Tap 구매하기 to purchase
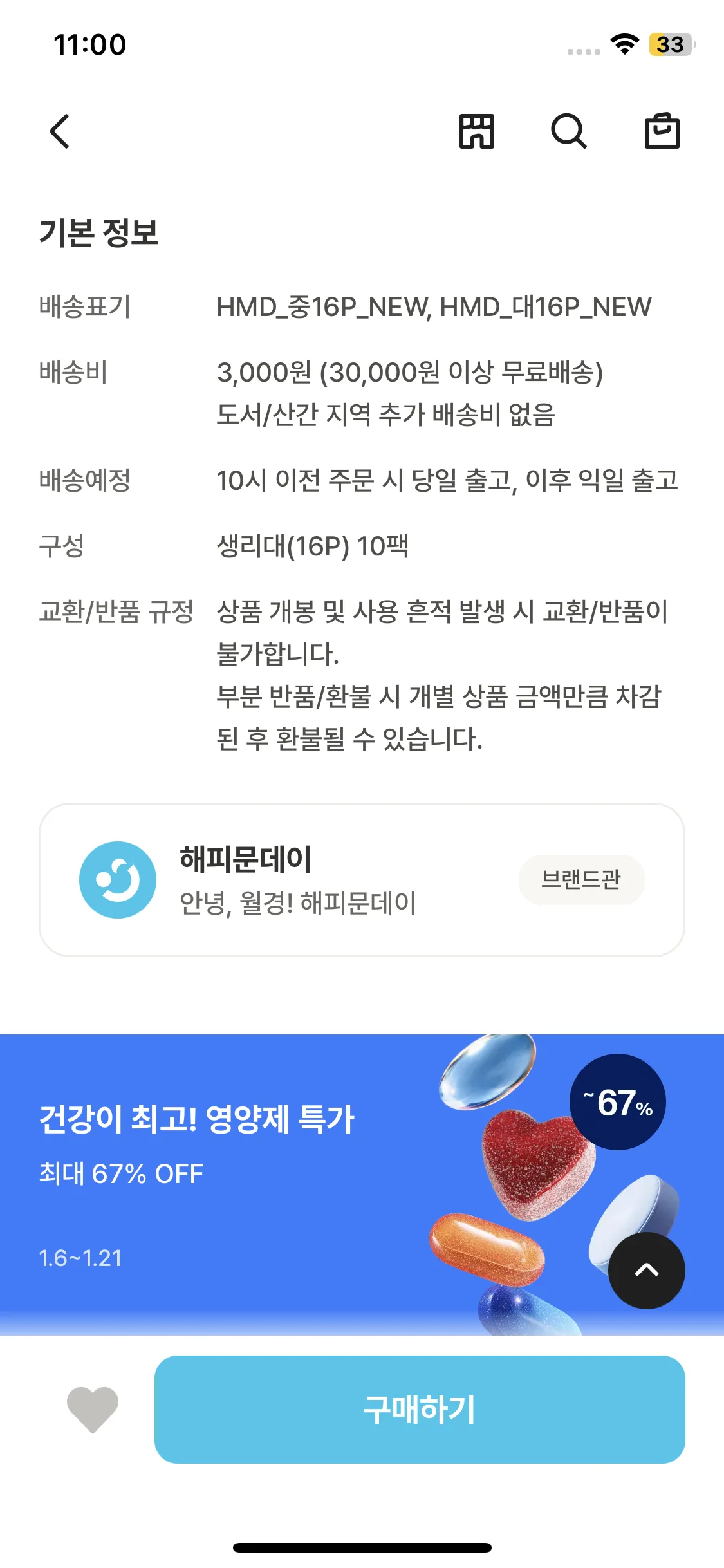 [420, 1410]
